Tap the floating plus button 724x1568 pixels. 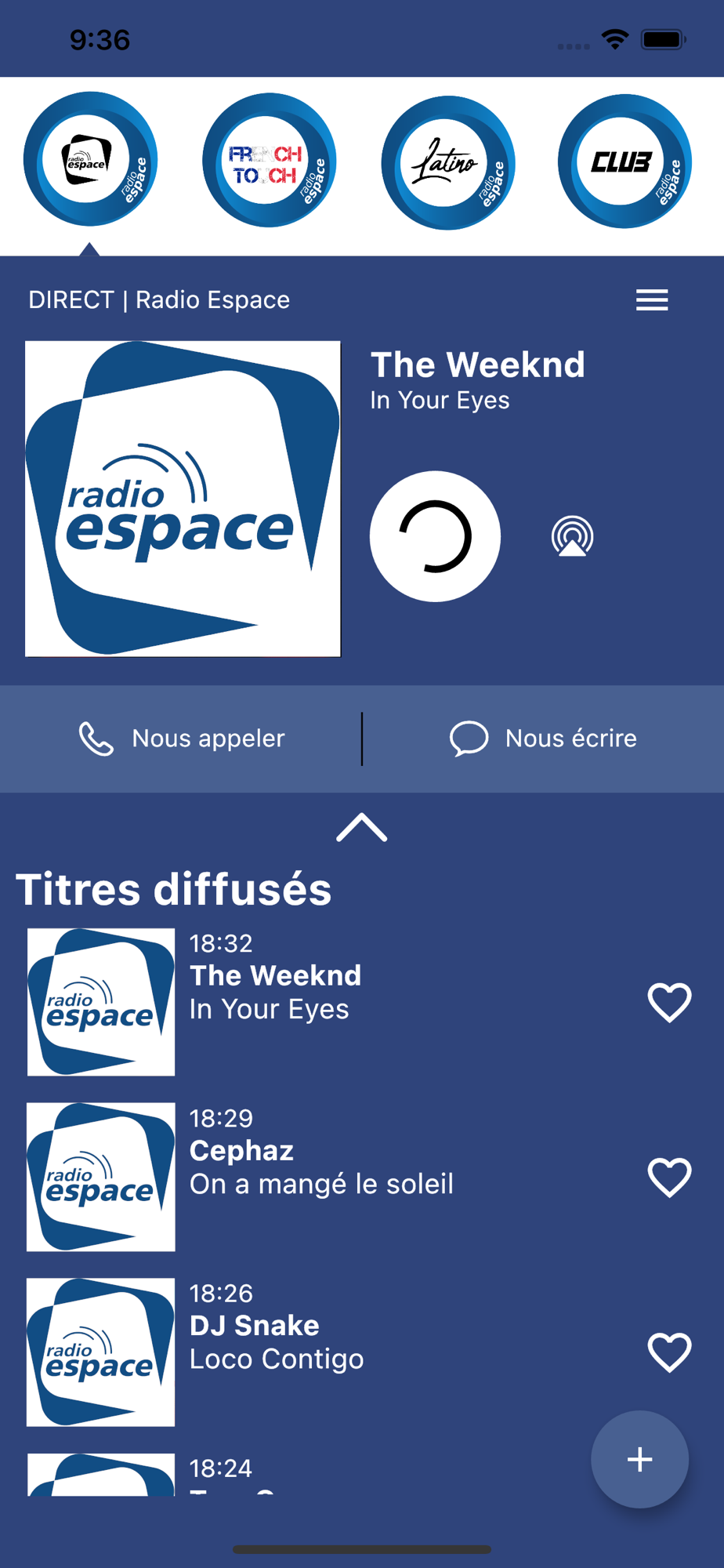point(640,1459)
